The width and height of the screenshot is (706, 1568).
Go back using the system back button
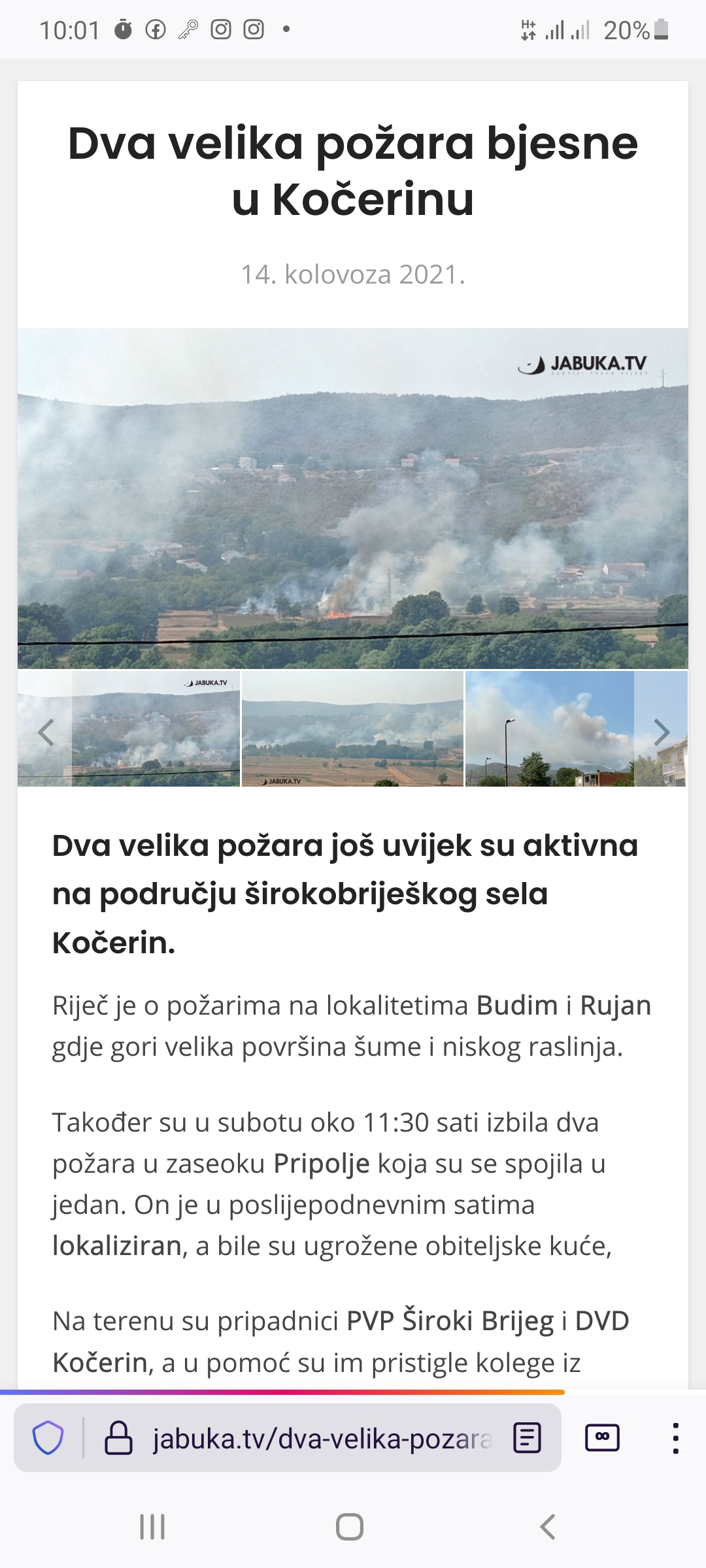click(548, 1527)
